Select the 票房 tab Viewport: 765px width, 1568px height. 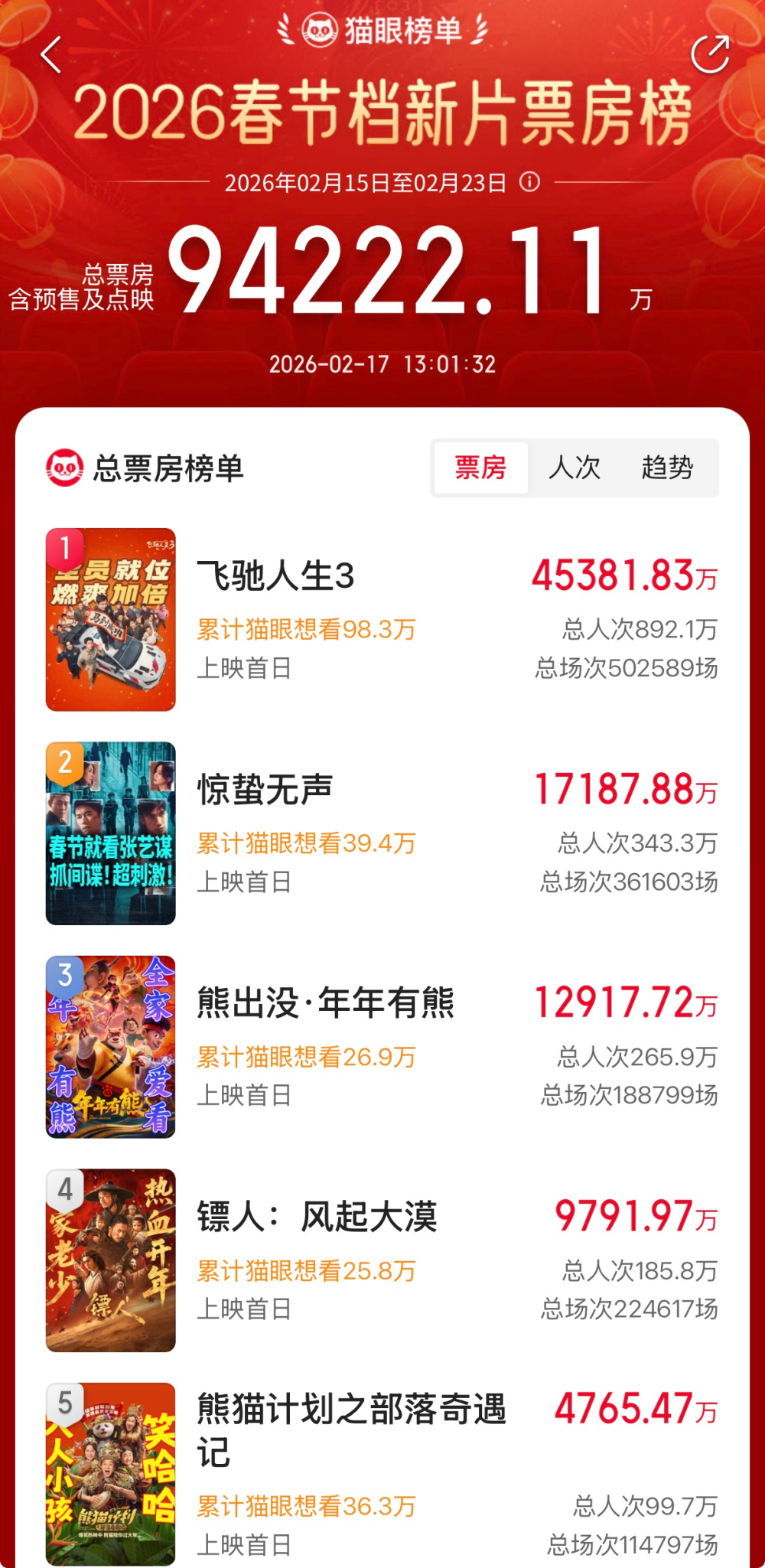(x=480, y=468)
